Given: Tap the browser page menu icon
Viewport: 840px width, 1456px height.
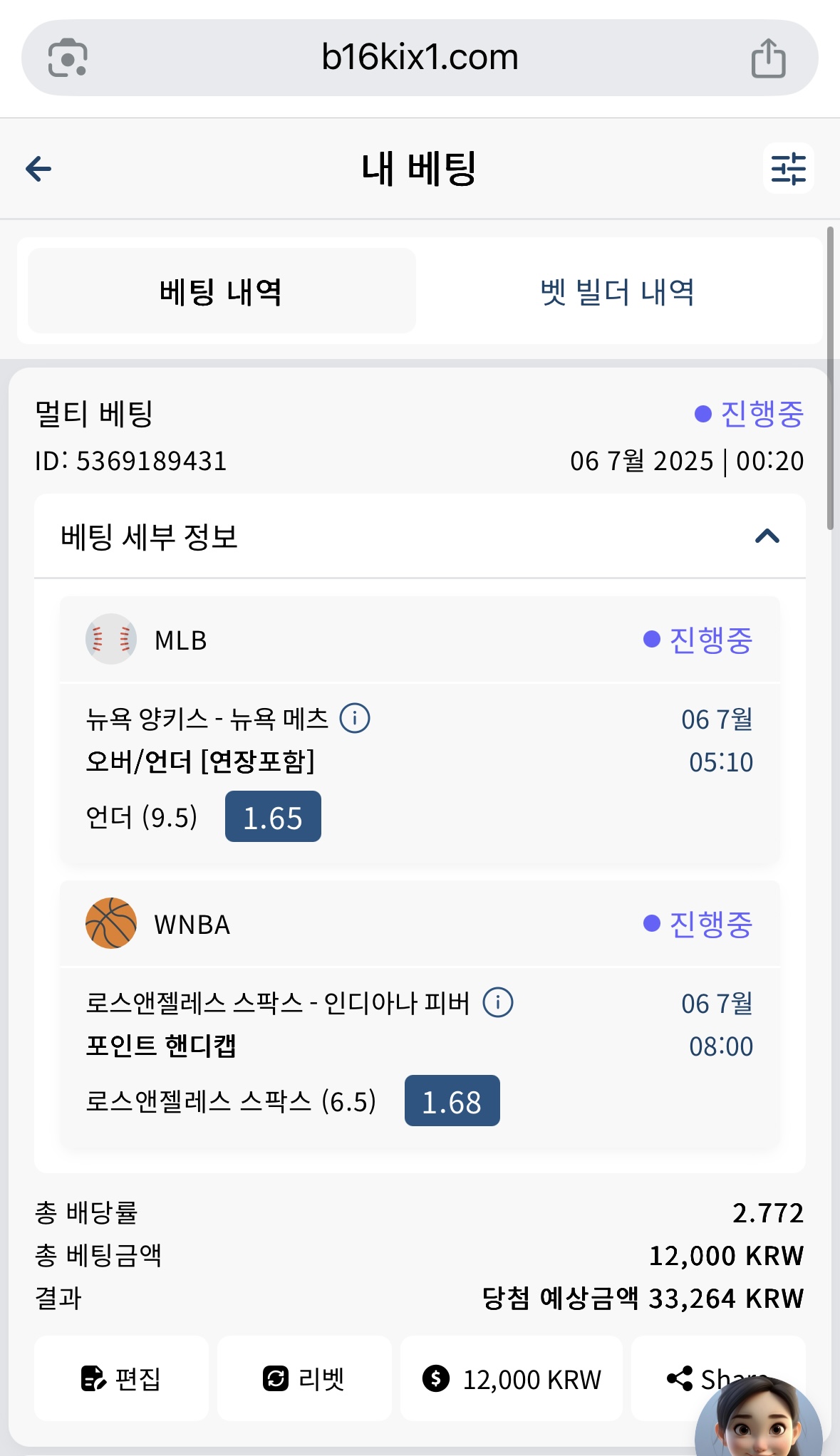Looking at the screenshot, I should point(68,58).
